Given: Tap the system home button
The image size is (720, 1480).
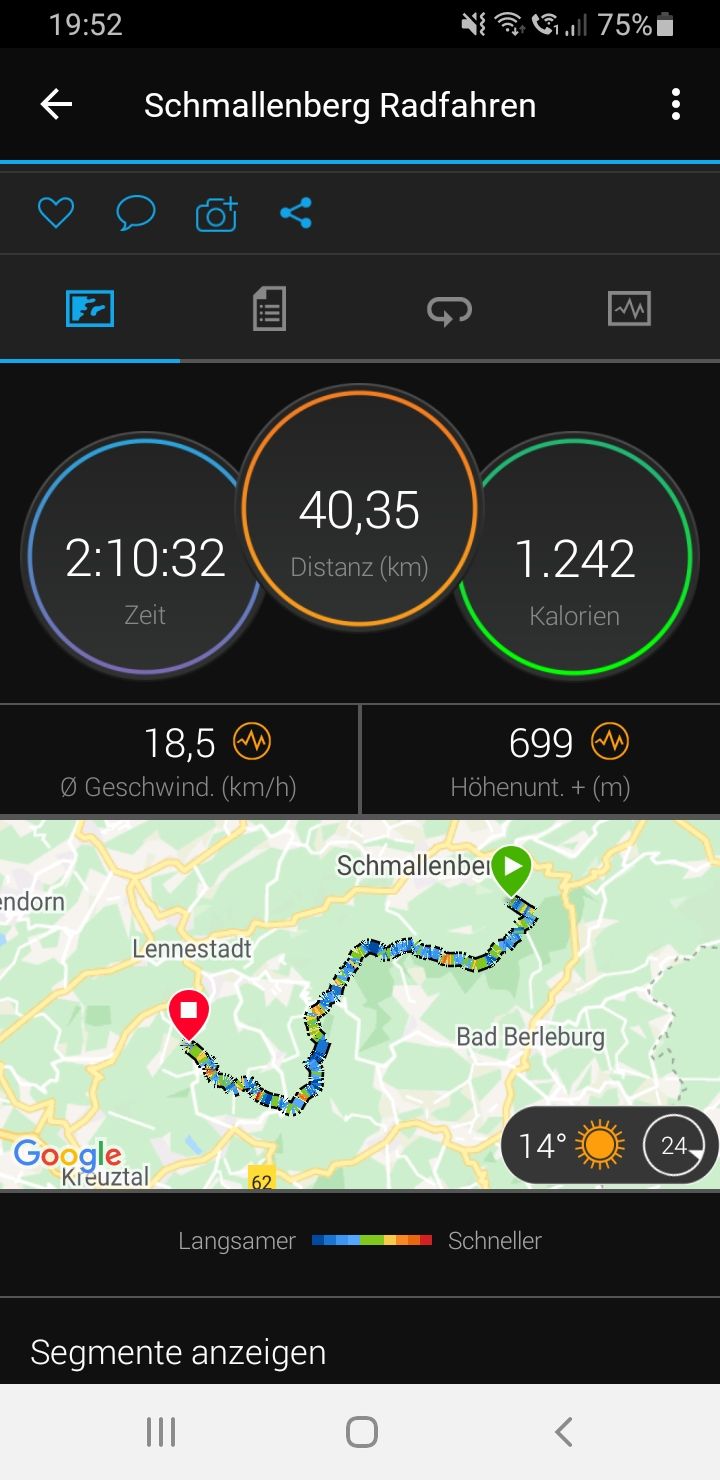Looking at the screenshot, I should 361,1432.
